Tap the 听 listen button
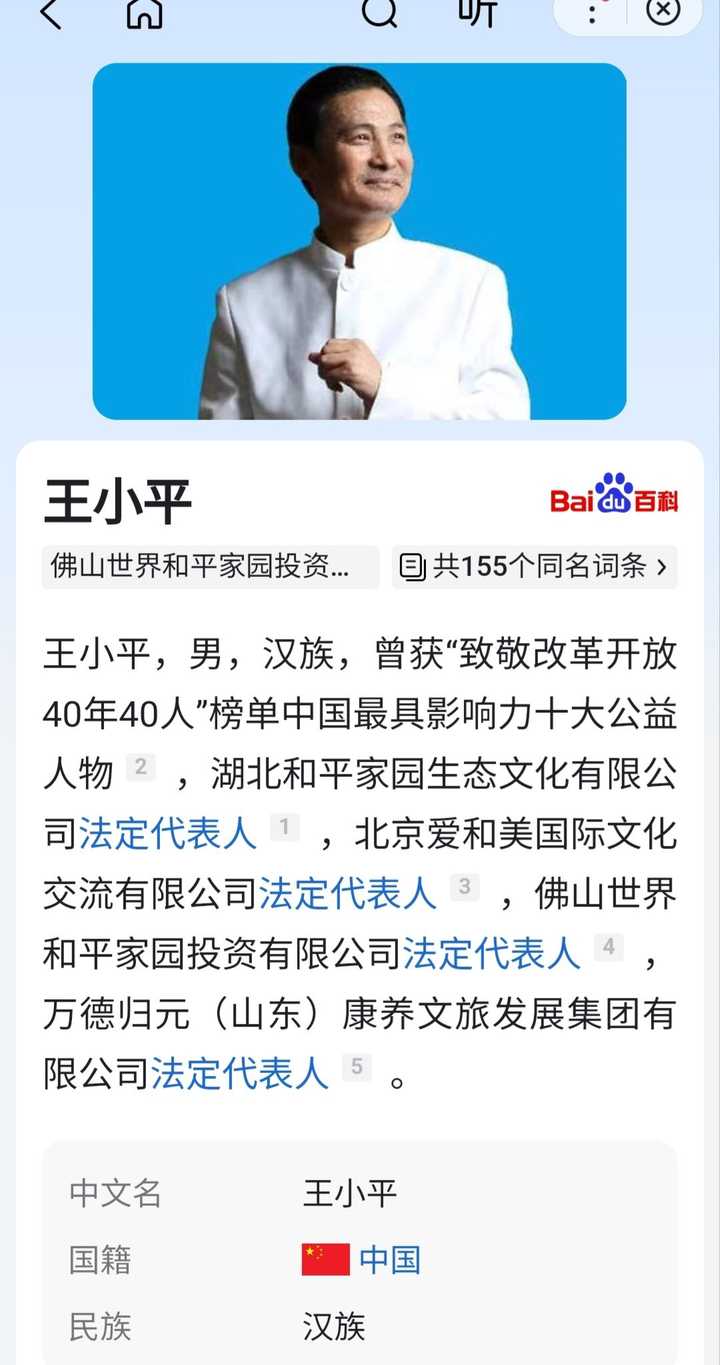This screenshot has height=1365, width=720. (476, 12)
